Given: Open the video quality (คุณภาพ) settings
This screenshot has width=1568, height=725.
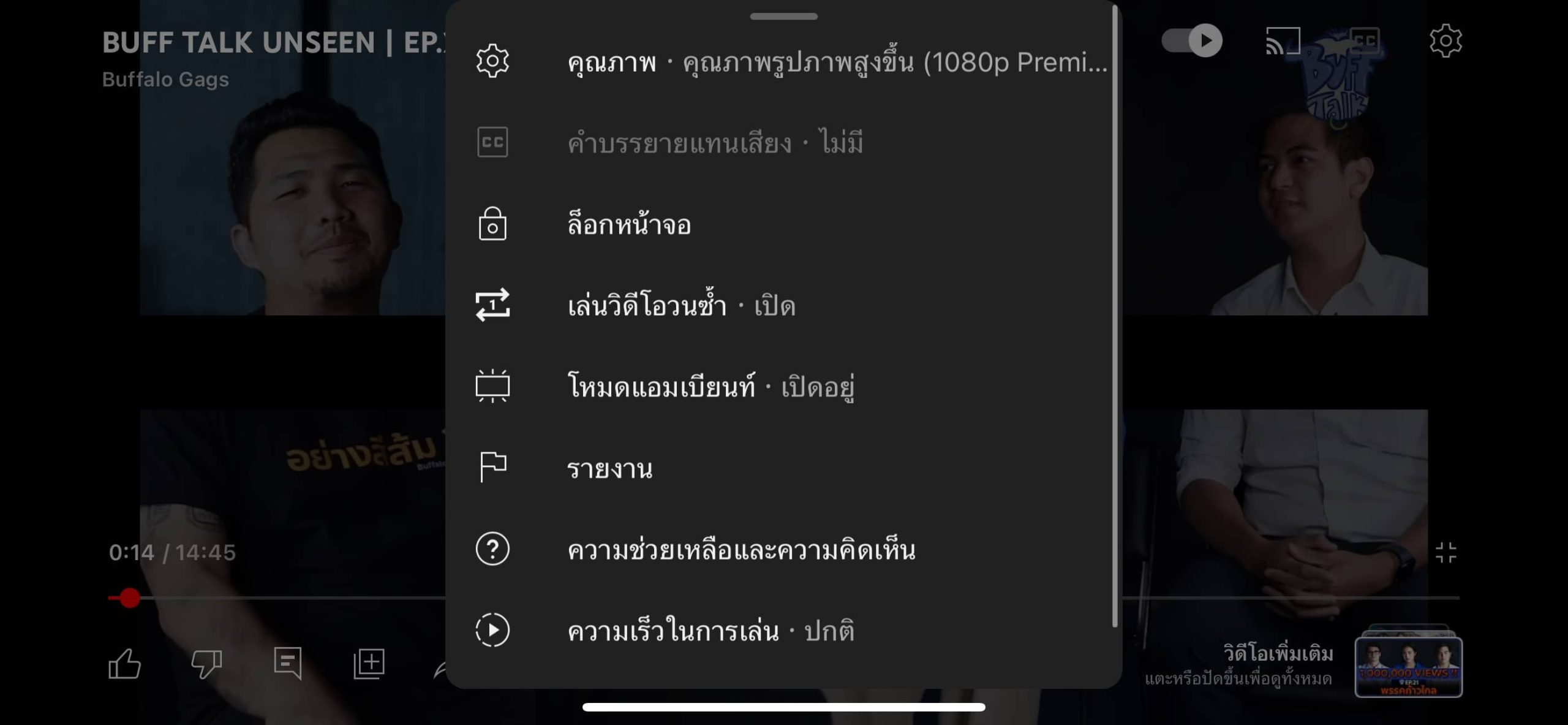Looking at the screenshot, I should tap(784, 61).
